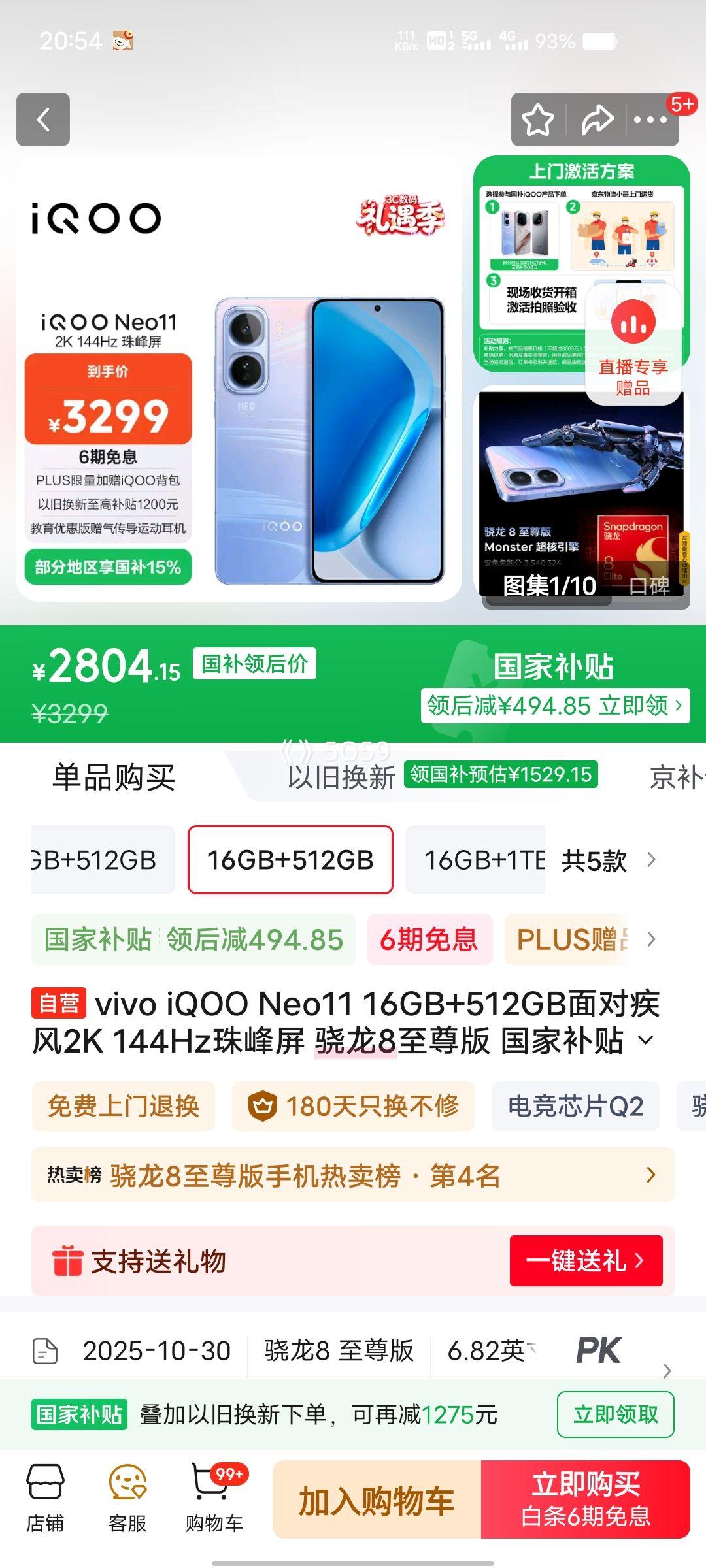Expand the product title with the chevron
This screenshot has width=706, height=1568.
click(645, 1041)
